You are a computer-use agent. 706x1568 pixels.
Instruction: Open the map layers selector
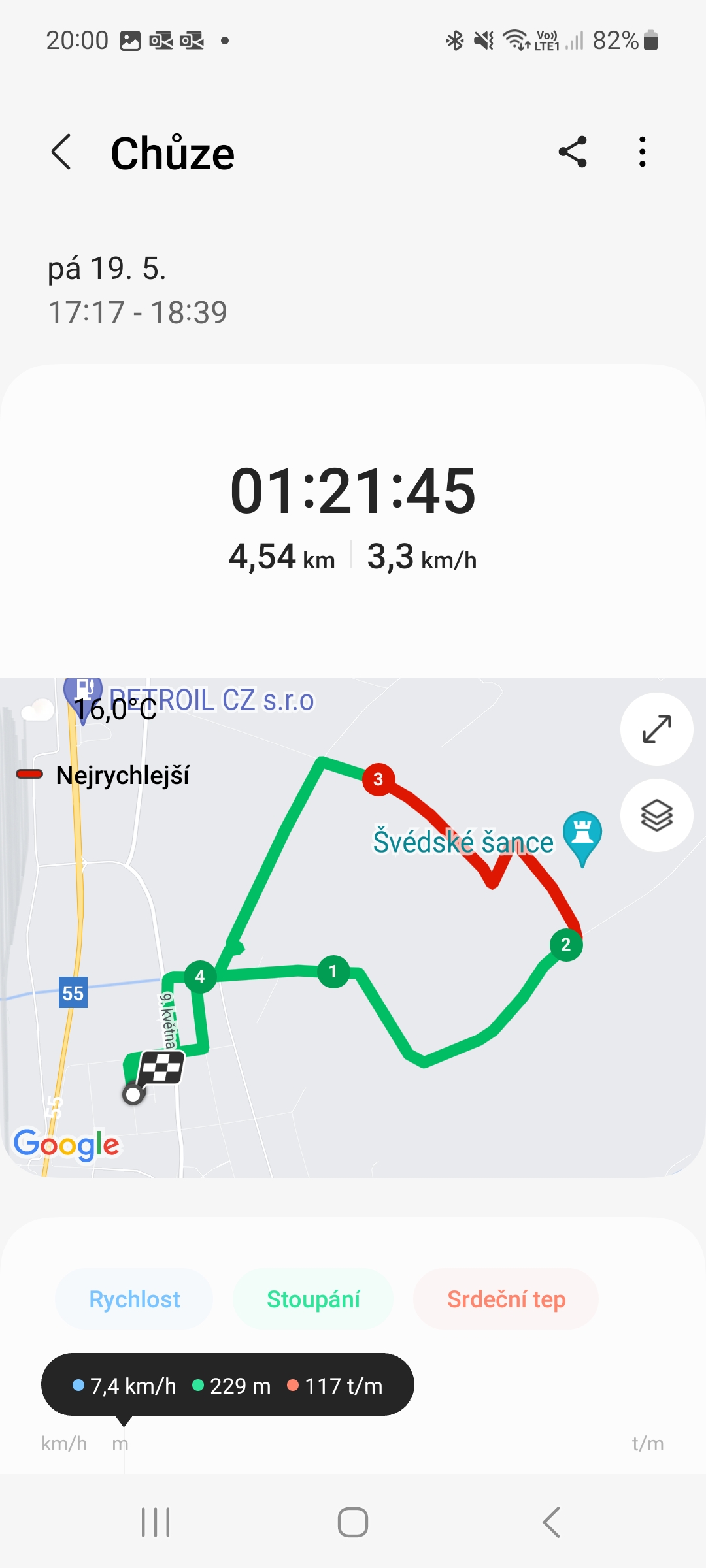656,815
